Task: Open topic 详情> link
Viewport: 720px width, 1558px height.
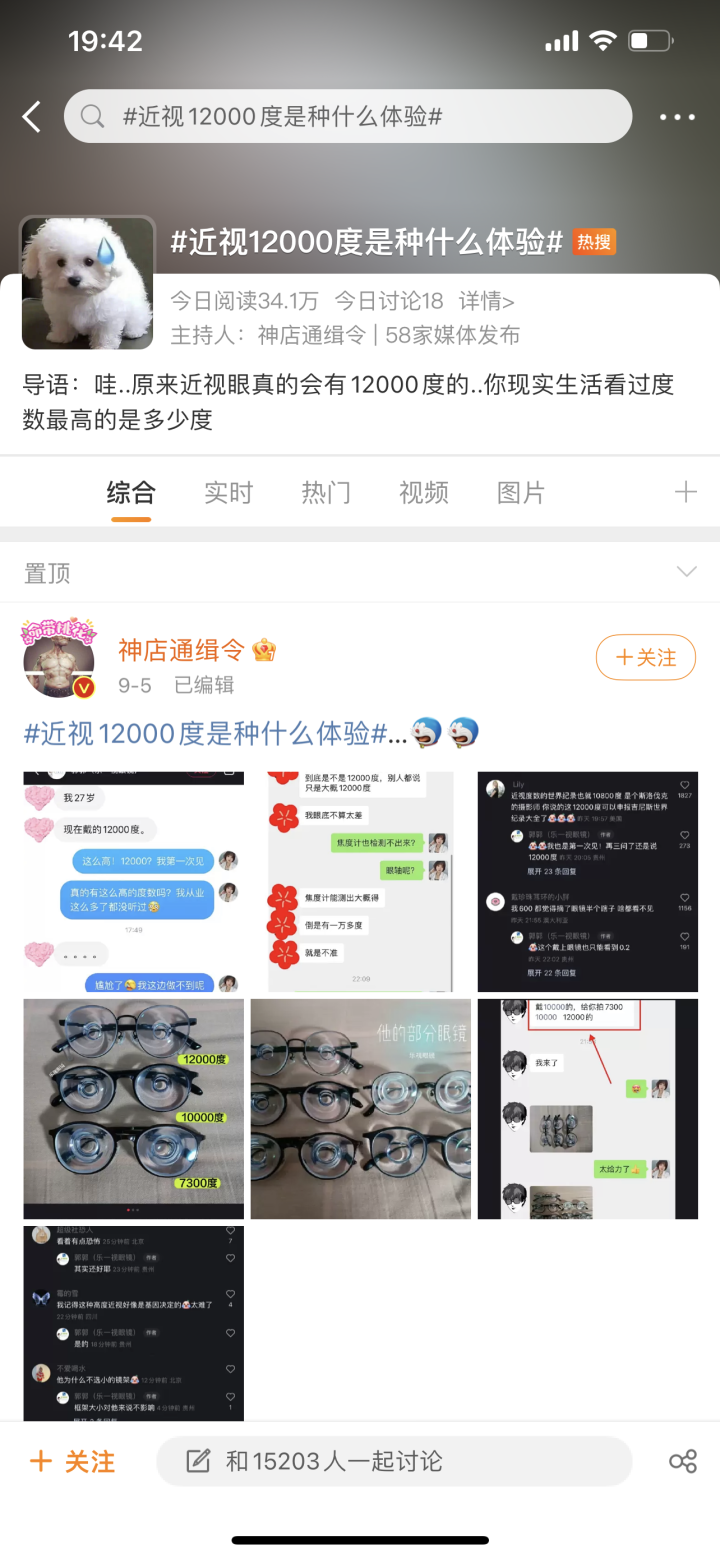Action: tap(487, 301)
